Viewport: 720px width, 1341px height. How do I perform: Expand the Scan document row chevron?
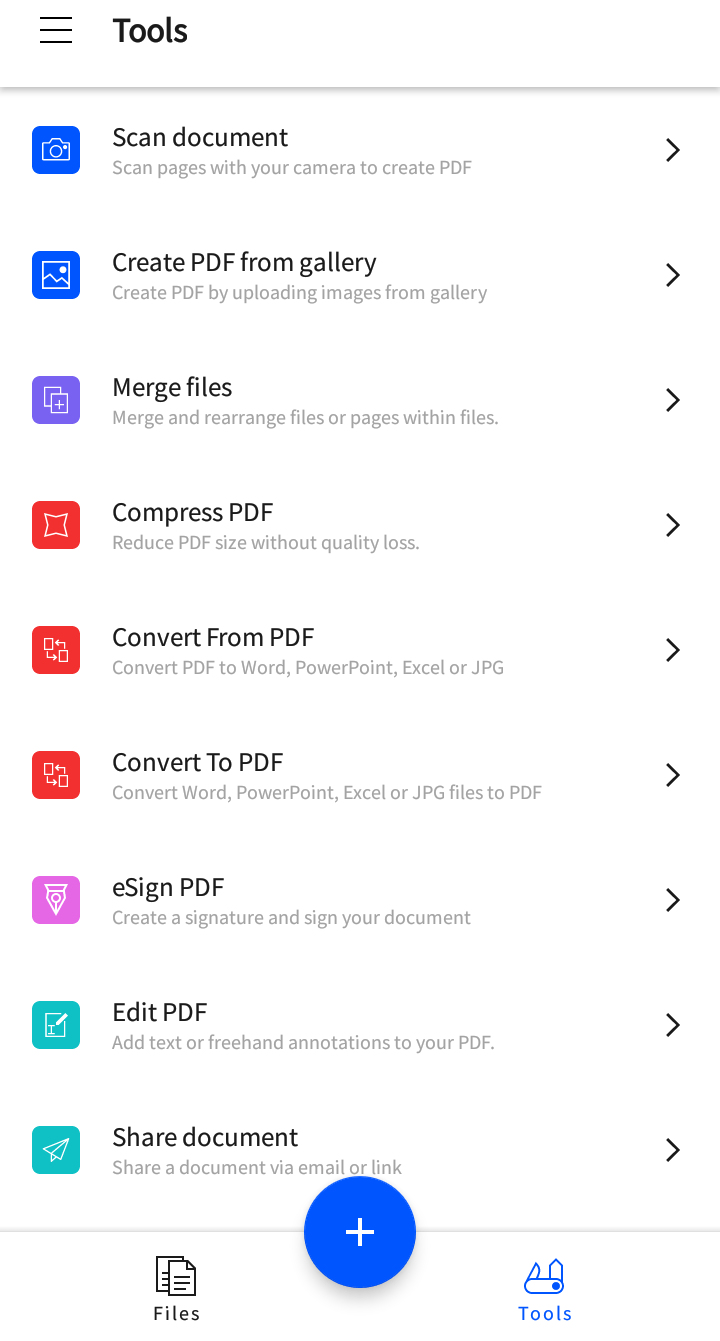672,150
